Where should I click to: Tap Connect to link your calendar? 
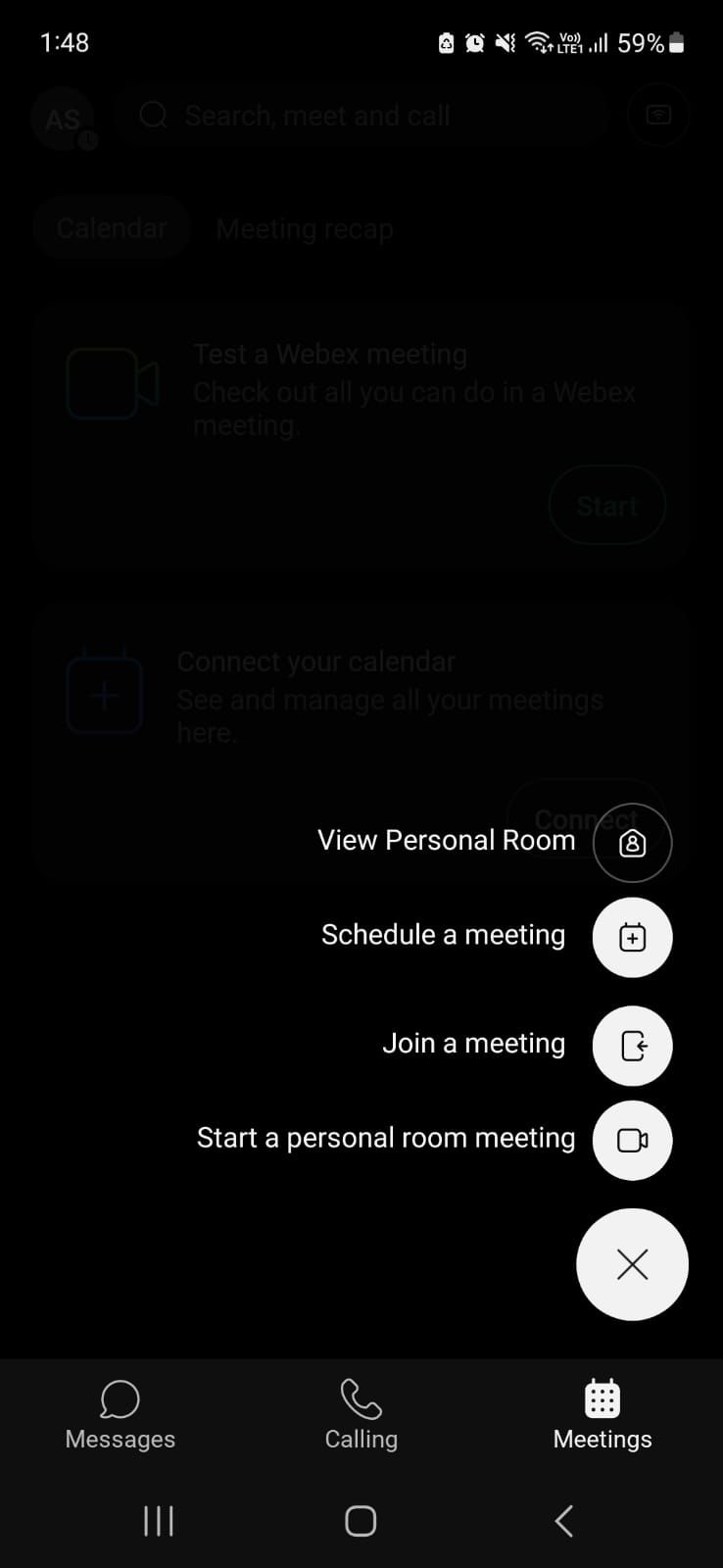586,818
